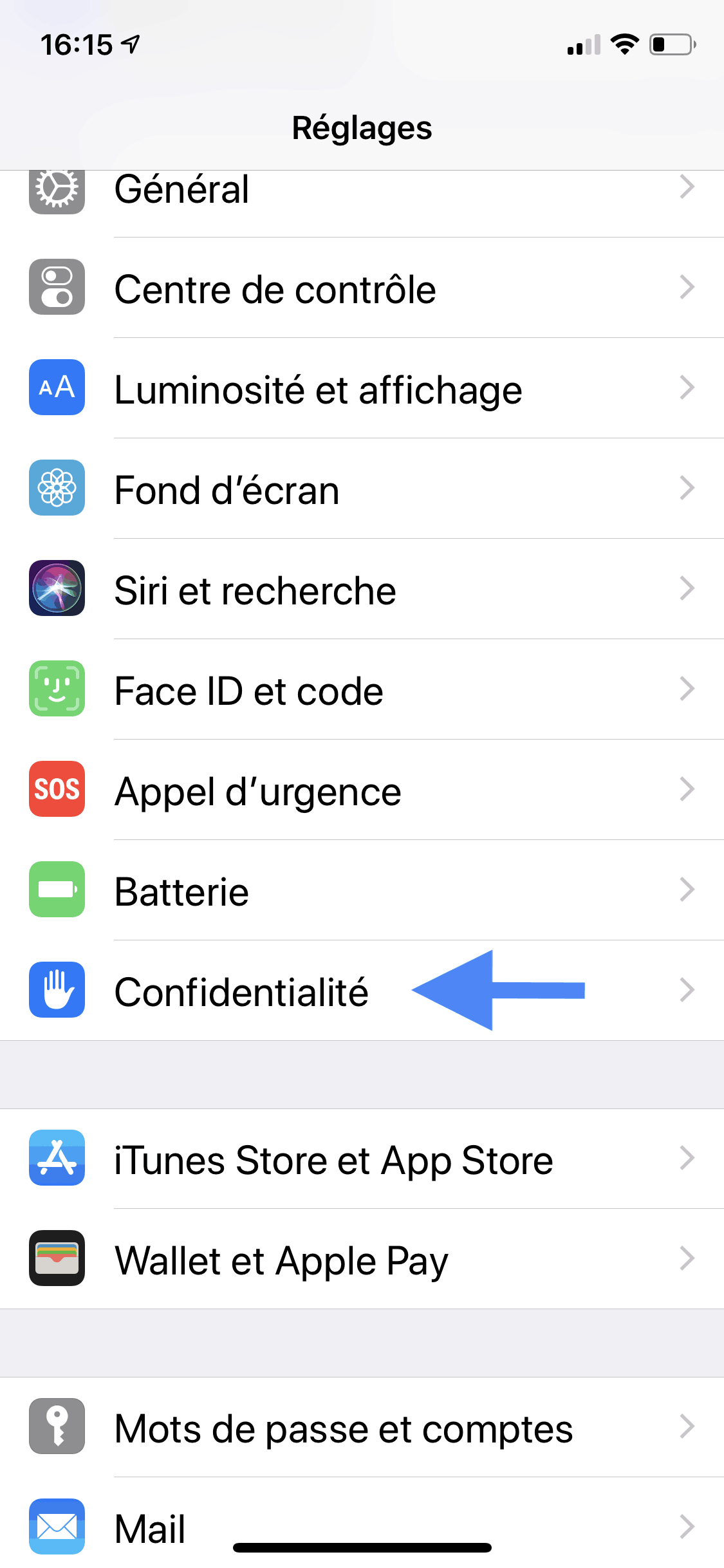Tap Face ID et code
The image size is (724, 1568).
[x=360, y=690]
